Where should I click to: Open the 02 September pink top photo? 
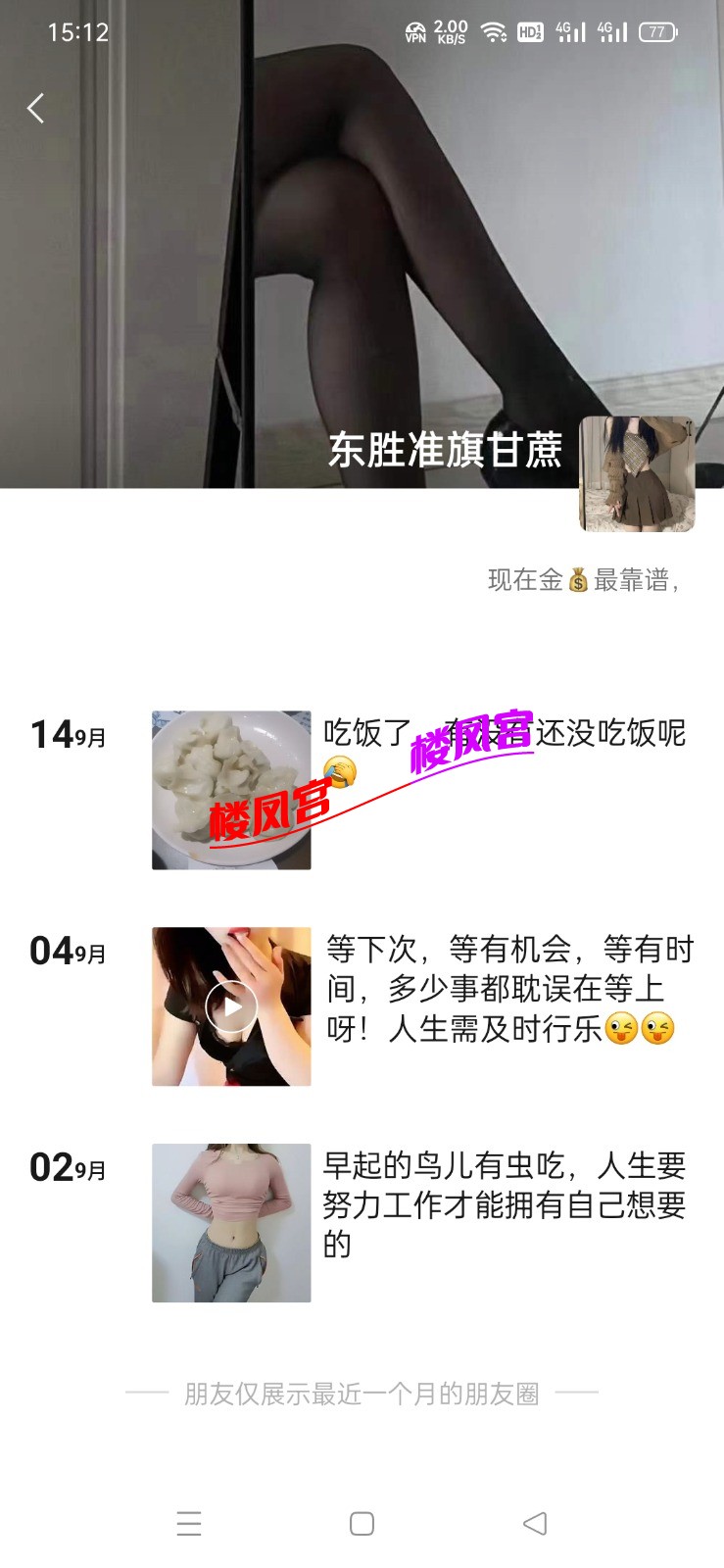(x=231, y=1223)
